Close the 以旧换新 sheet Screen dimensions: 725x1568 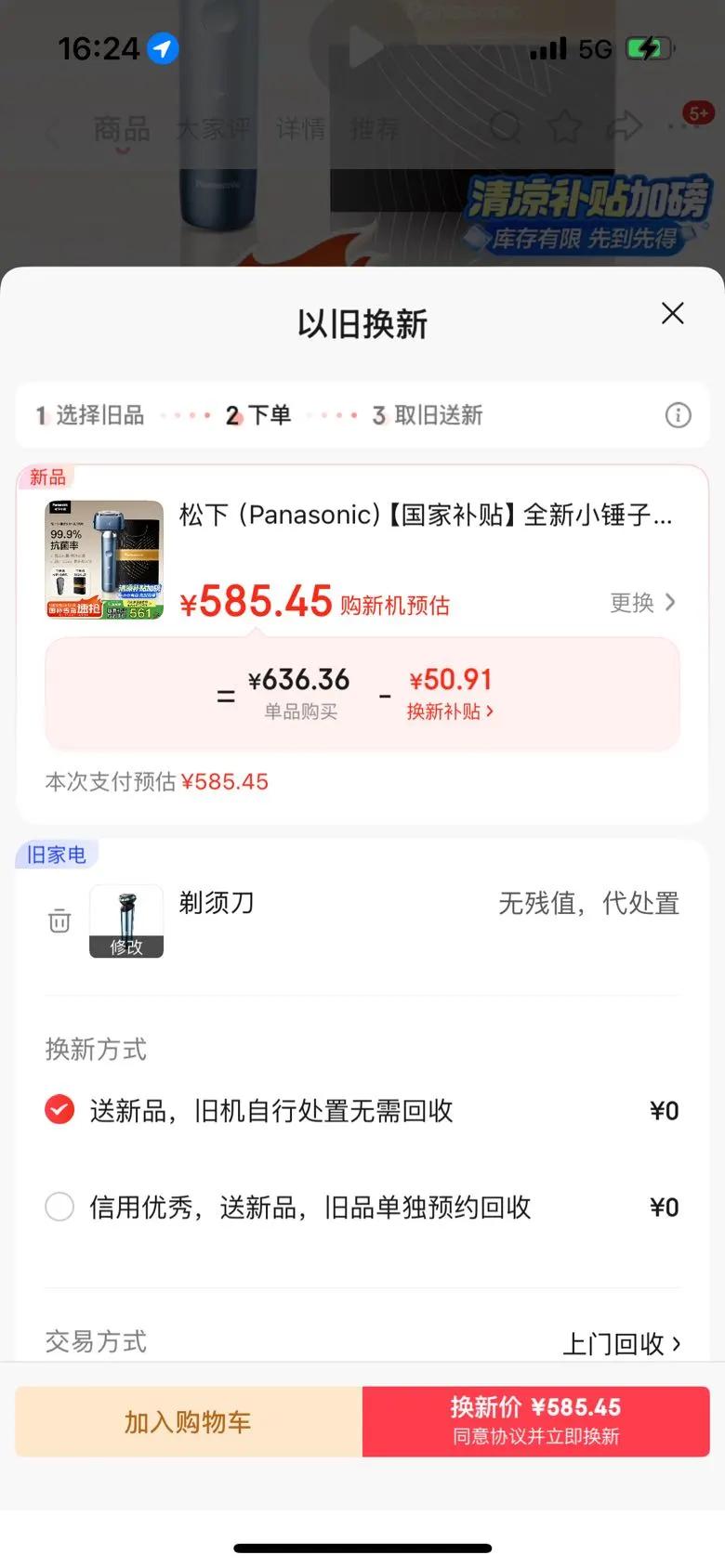[x=672, y=313]
